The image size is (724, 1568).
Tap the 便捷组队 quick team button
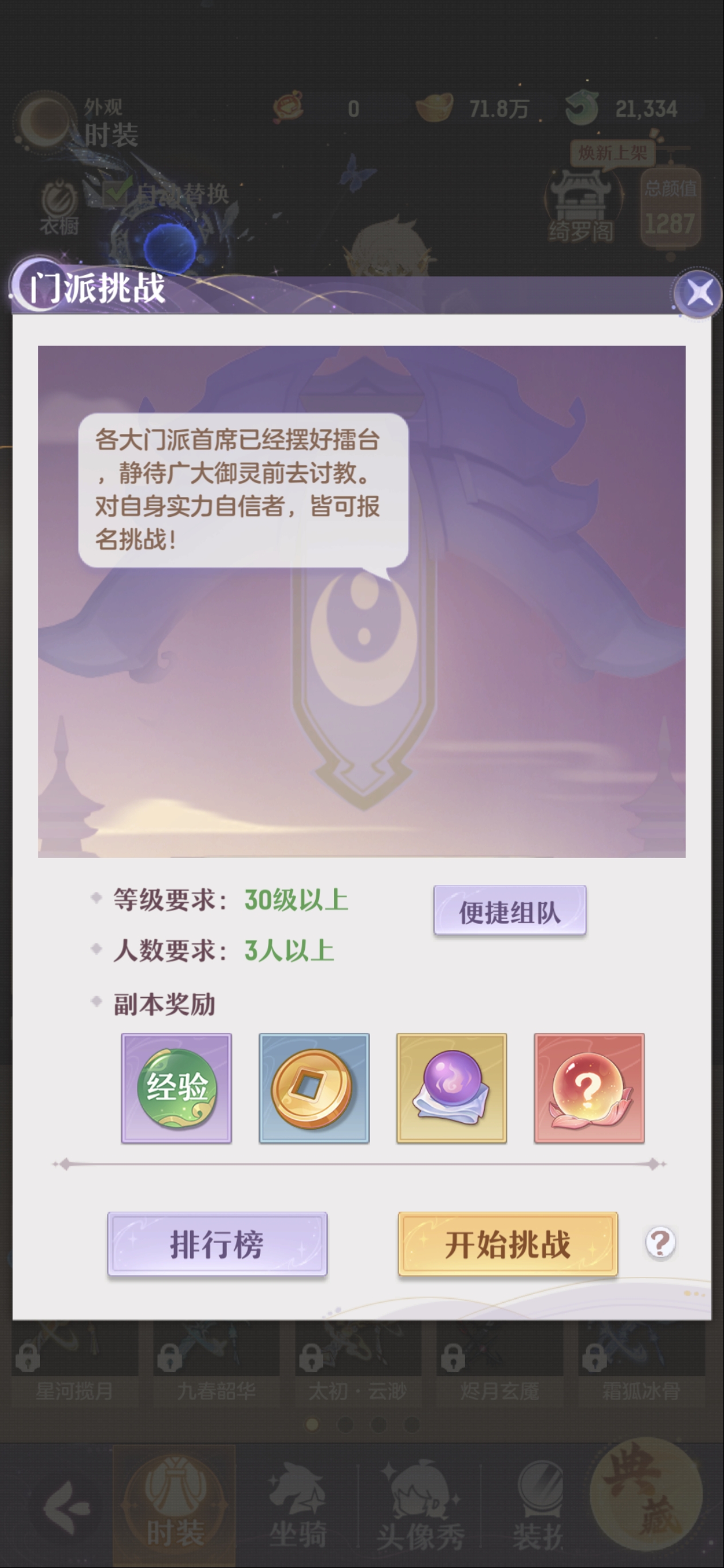coord(509,911)
